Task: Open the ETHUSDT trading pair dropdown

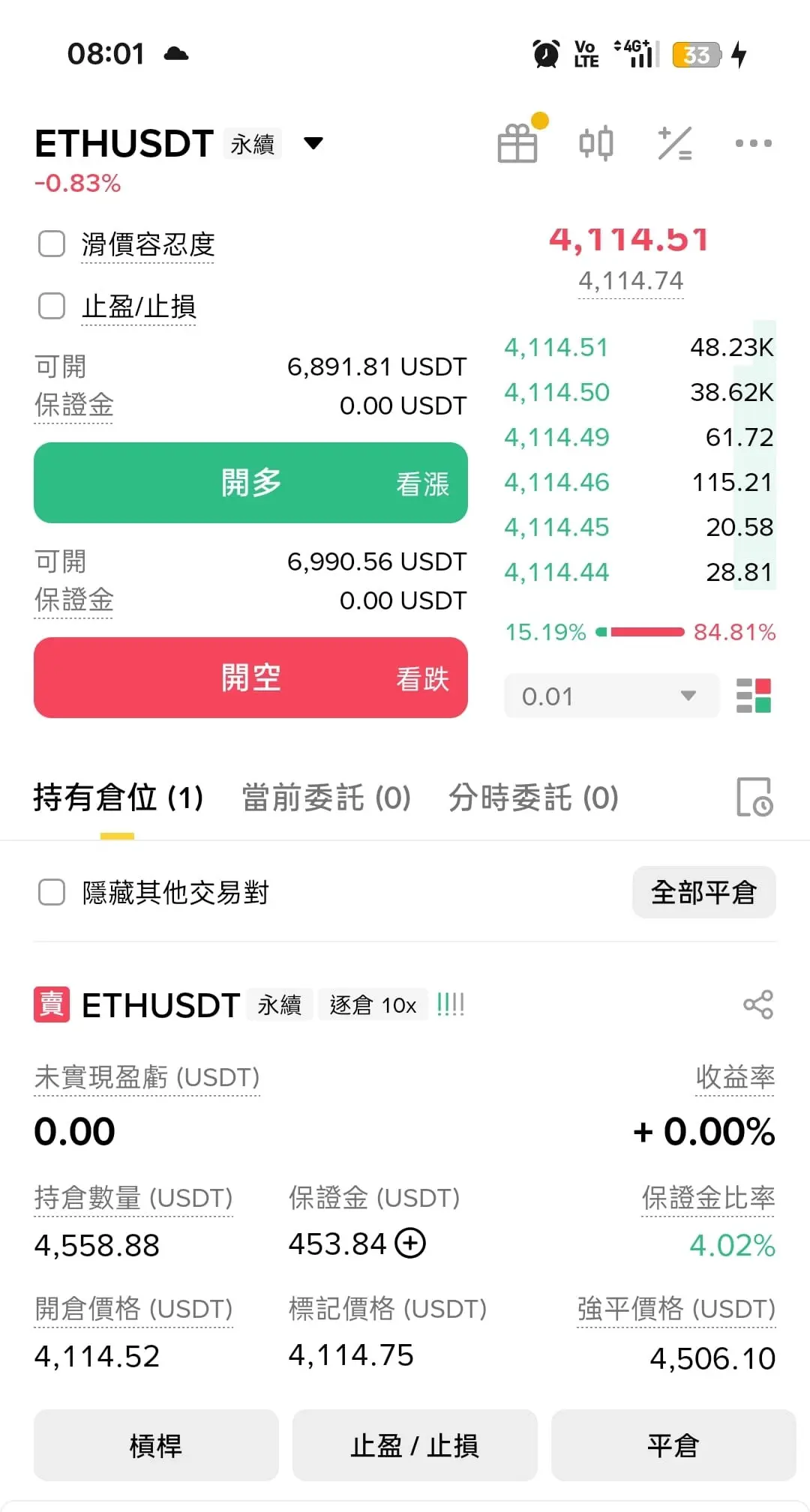Action: coord(313,143)
